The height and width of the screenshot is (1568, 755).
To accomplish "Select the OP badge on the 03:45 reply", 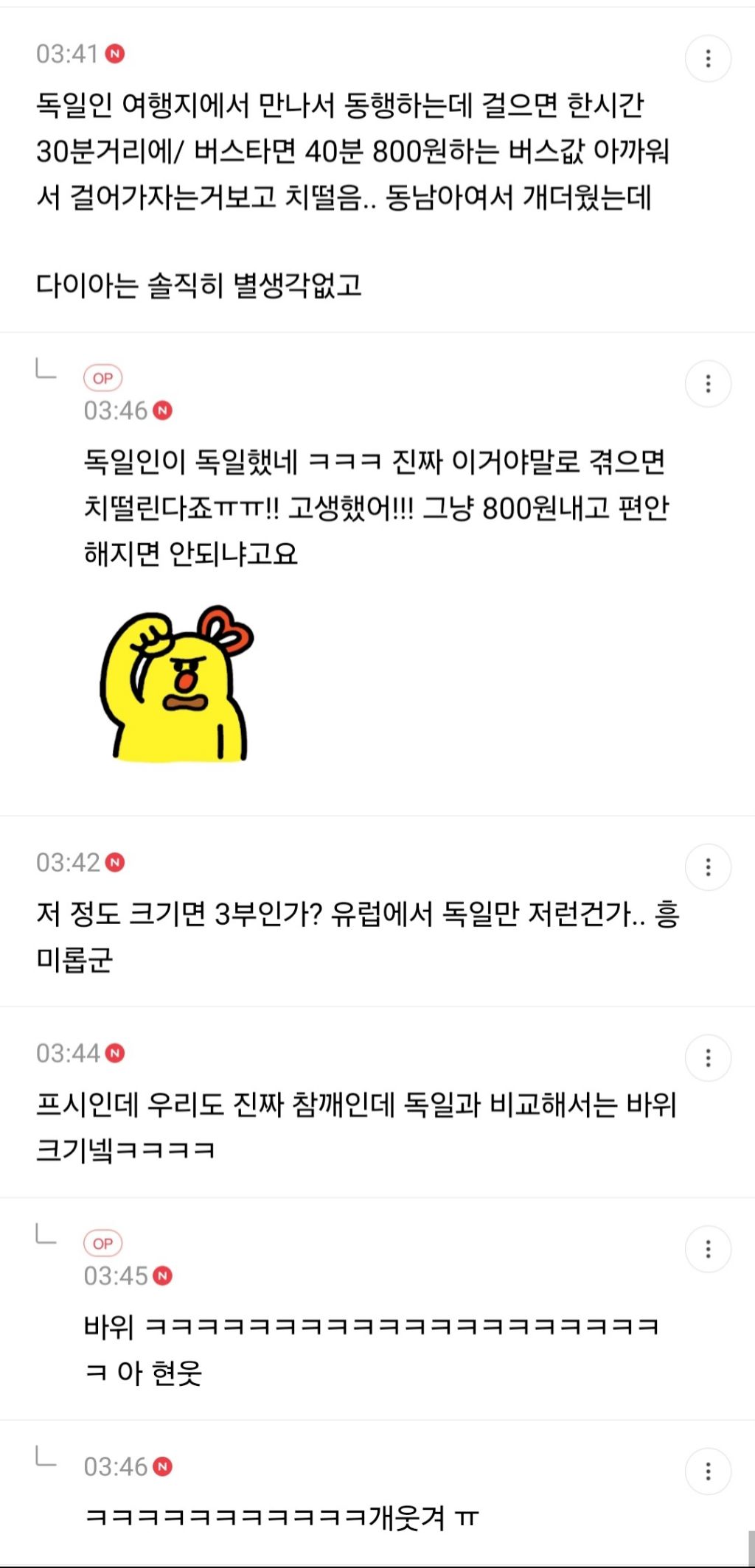I will 104,1242.
